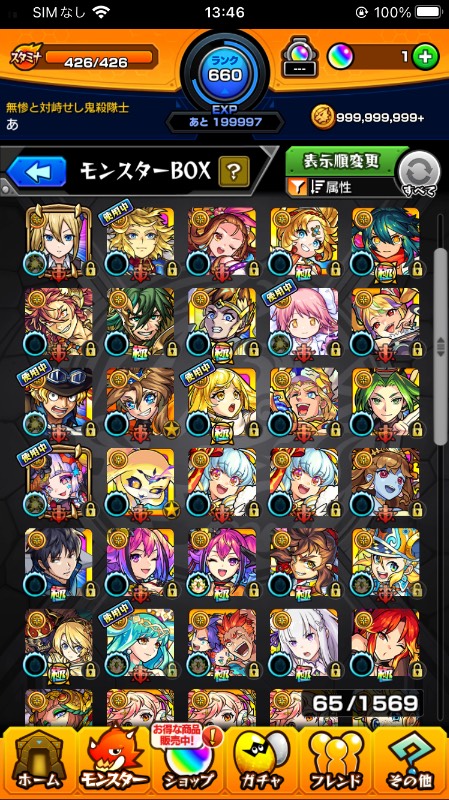Viewport: 449px width, 800px height.
Task: Add orbs with the green plus button
Action: point(425,57)
